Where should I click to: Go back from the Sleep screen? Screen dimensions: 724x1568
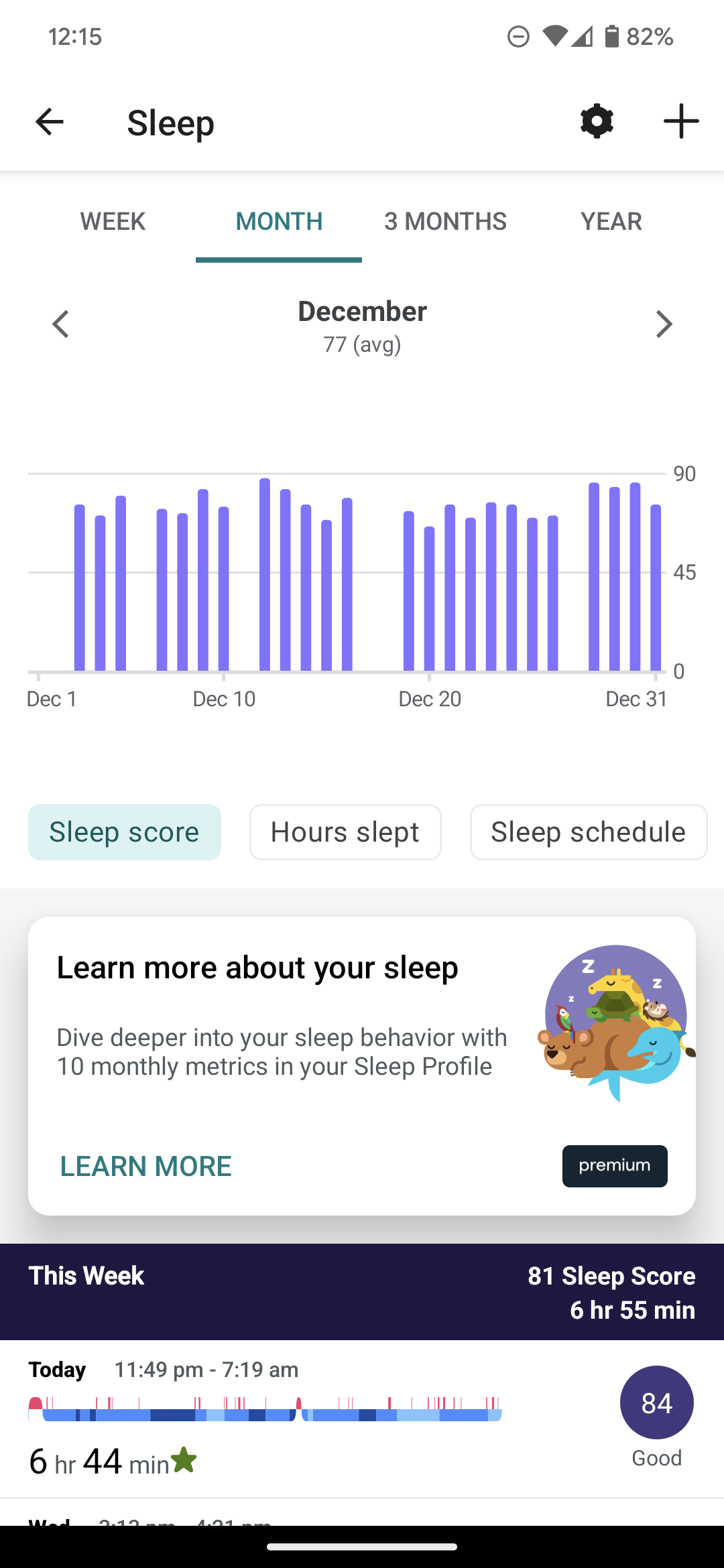(49, 122)
